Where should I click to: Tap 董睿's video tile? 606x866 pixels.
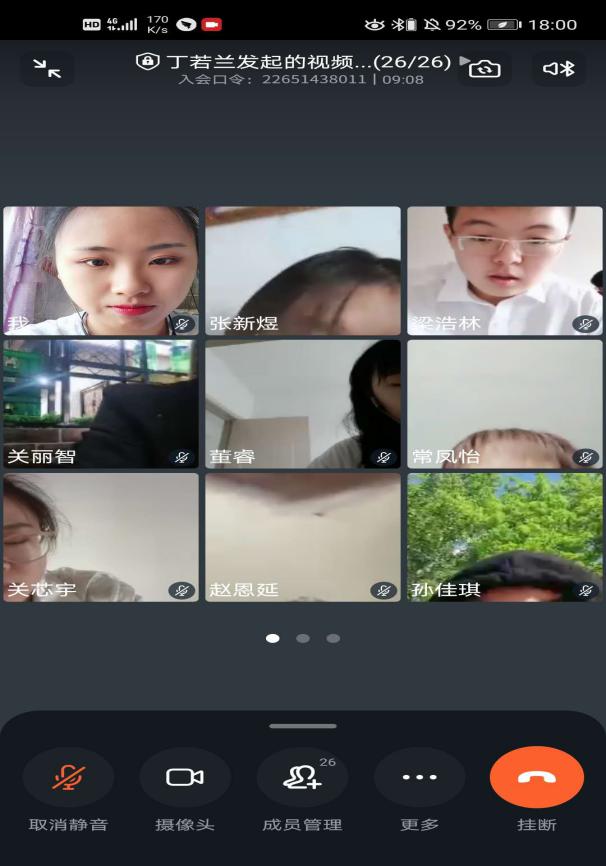pyautogui.click(x=303, y=404)
